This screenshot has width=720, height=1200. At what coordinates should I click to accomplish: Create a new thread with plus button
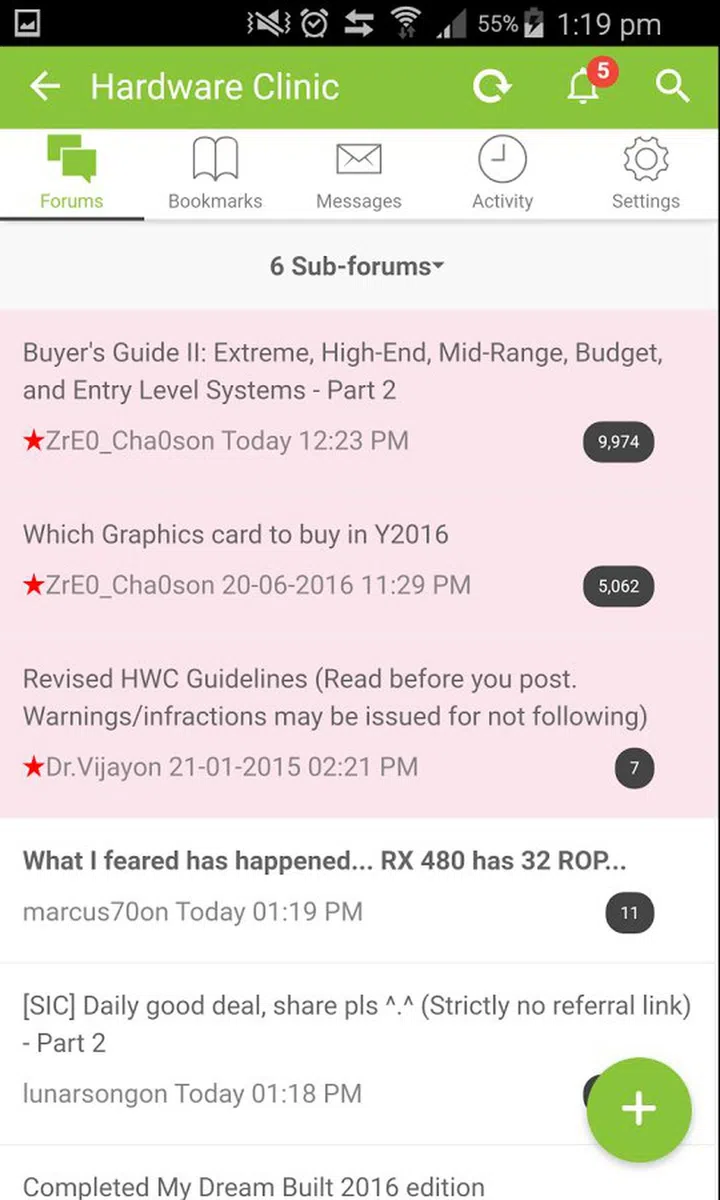click(638, 1109)
